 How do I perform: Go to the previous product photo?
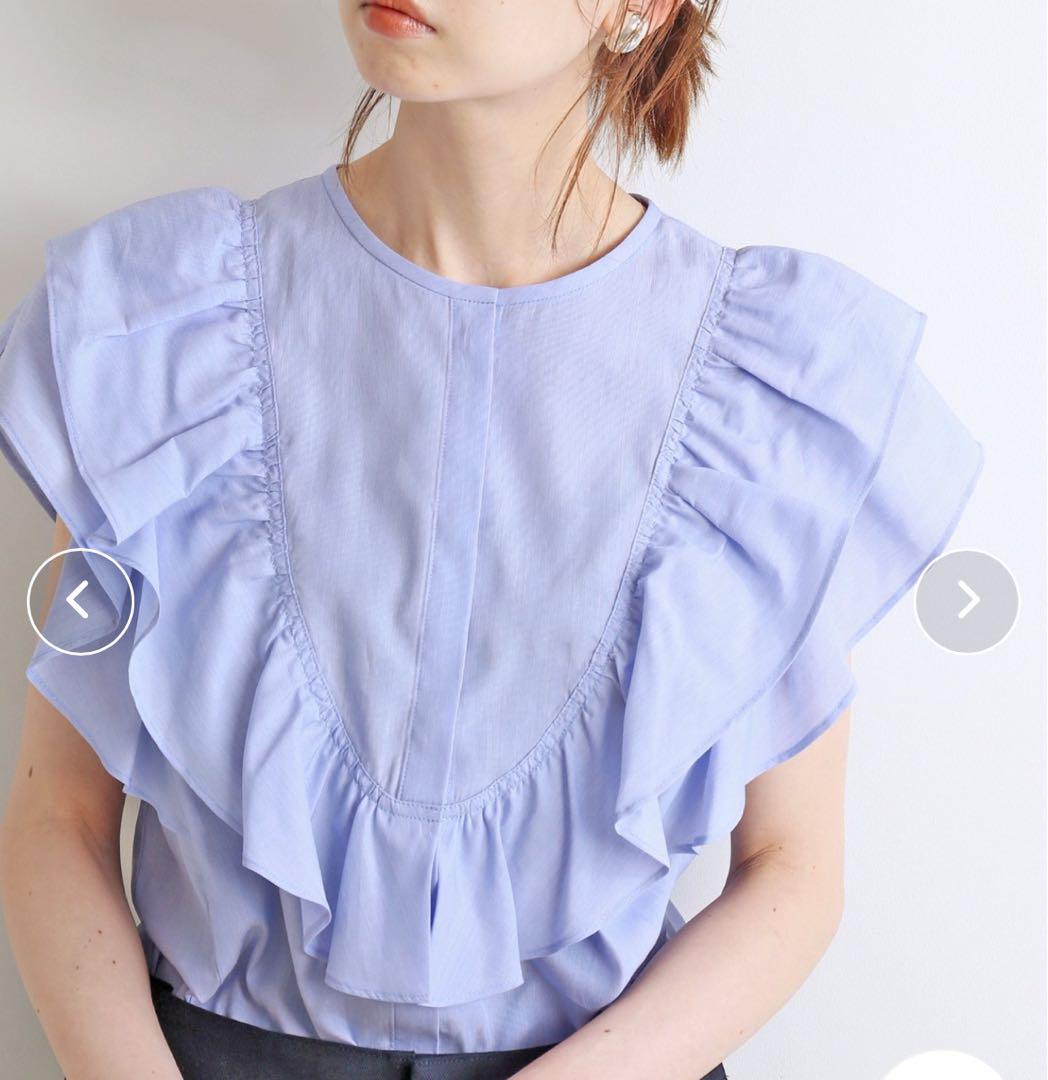(x=80, y=601)
